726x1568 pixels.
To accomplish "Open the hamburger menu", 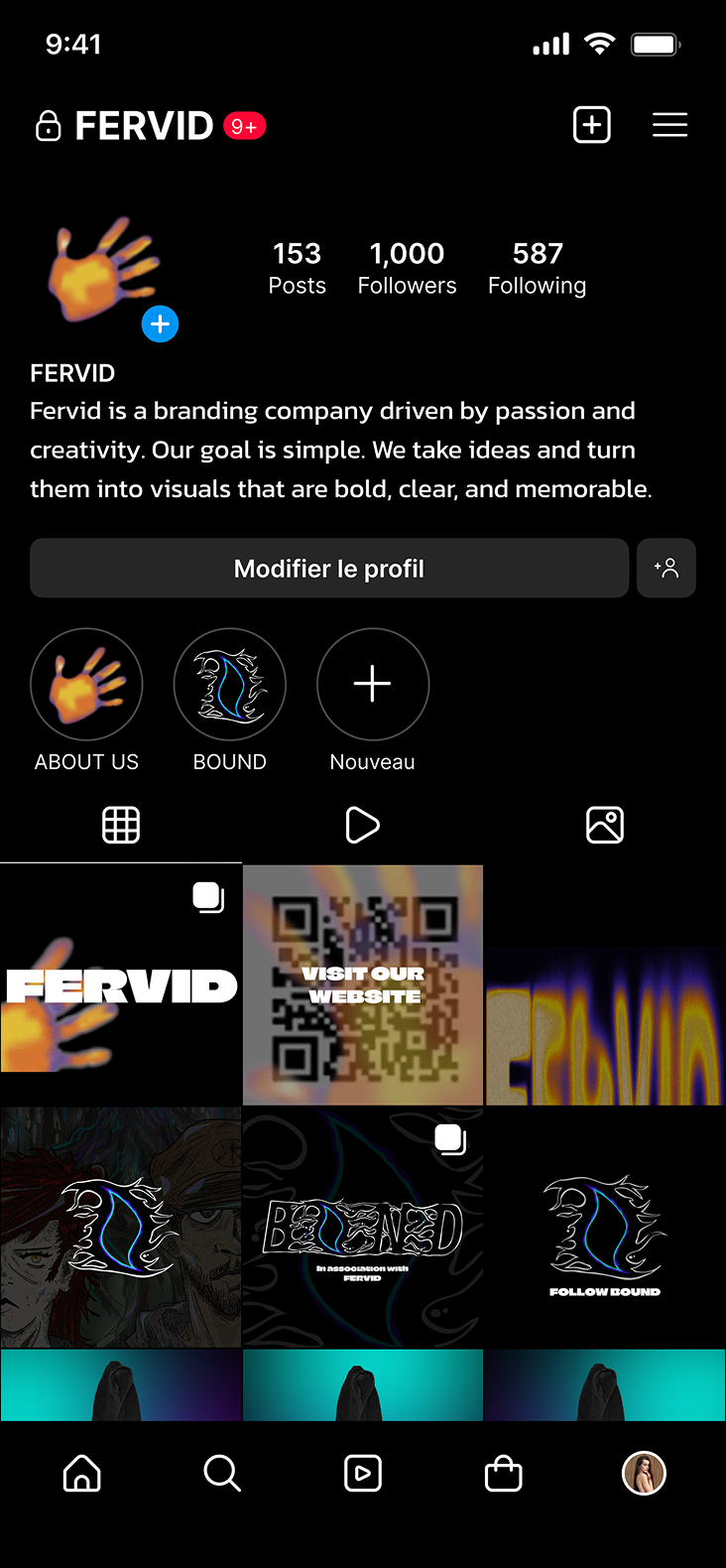I will click(669, 125).
